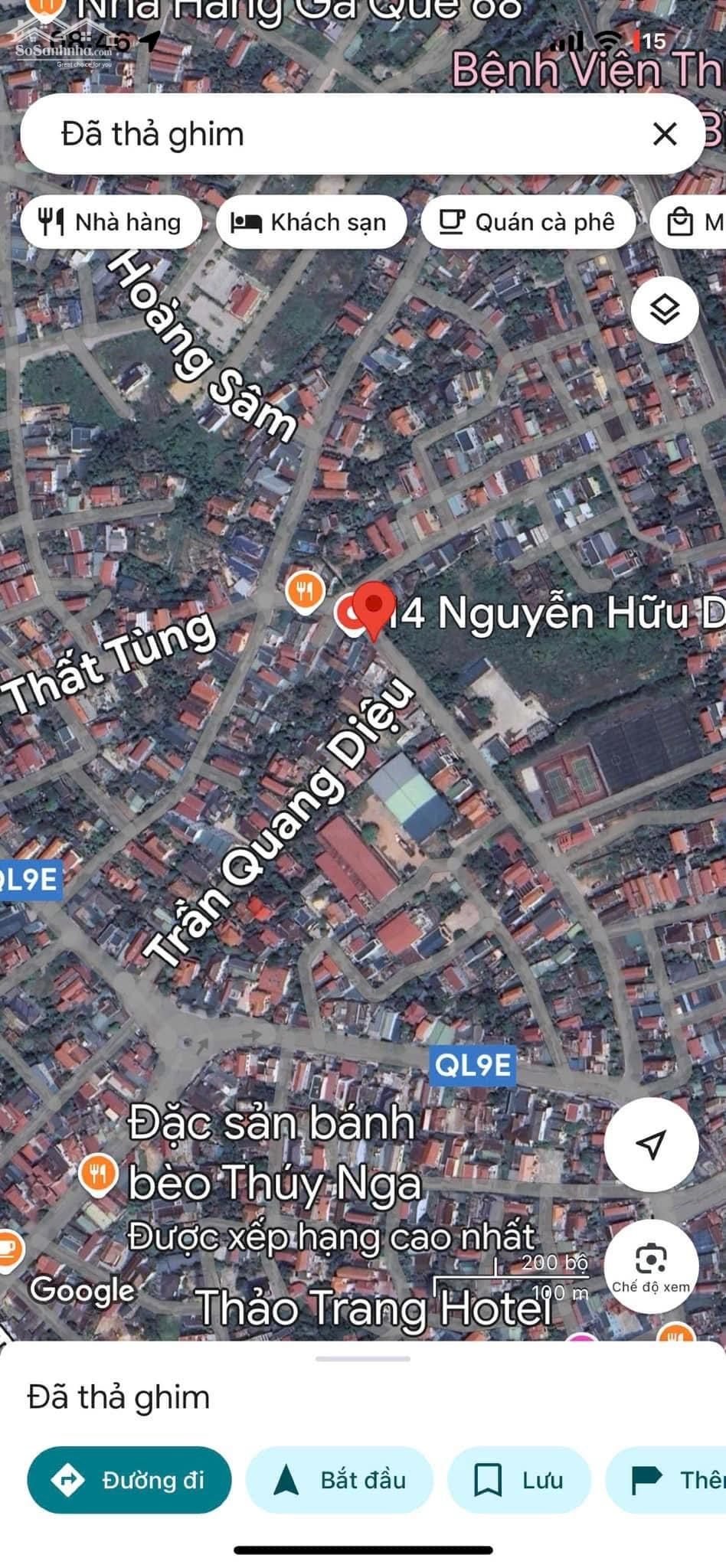The image size is (726, 1568).
Task: Start navigation with 'Bắt đầu'
Action: (339, 1480)
